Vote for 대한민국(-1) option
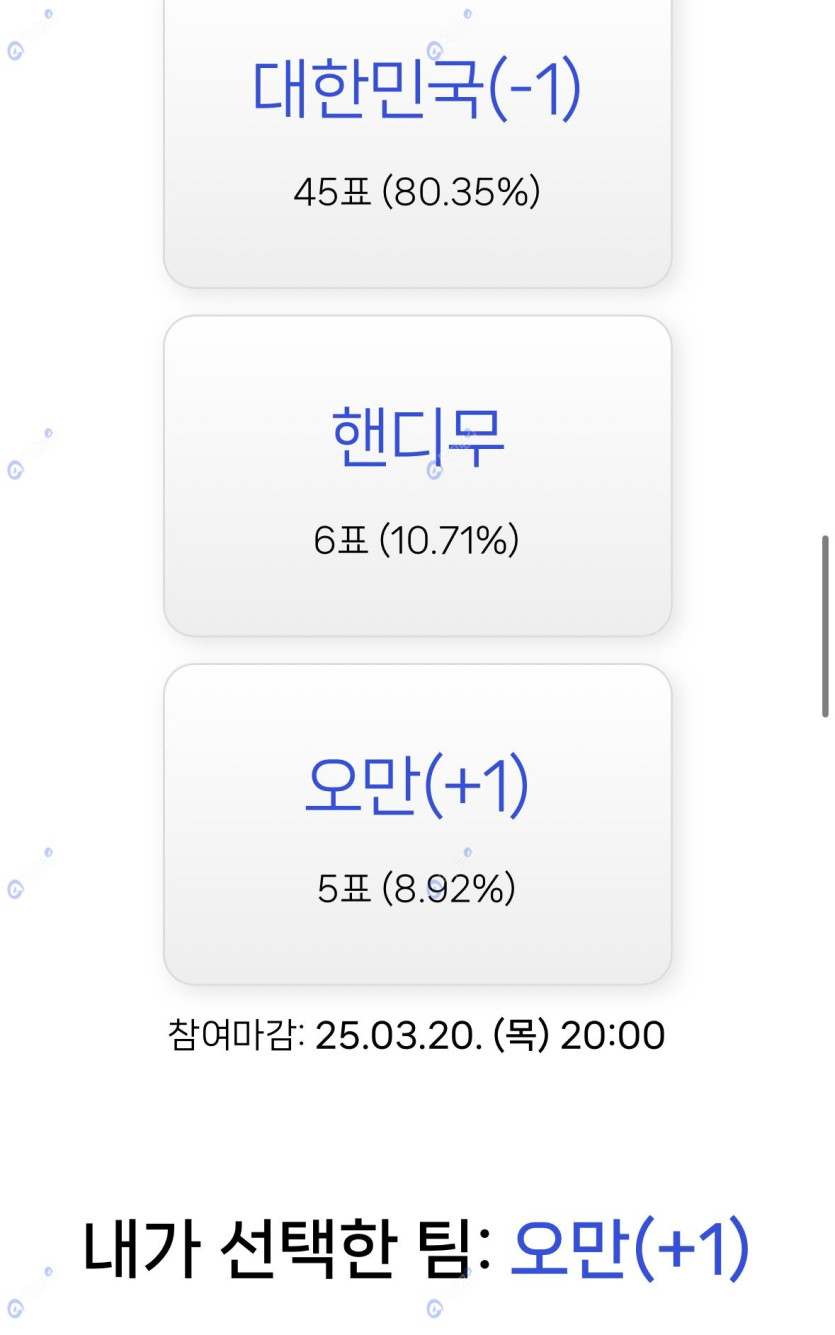The image size is (835, 1335). (417, 130)
